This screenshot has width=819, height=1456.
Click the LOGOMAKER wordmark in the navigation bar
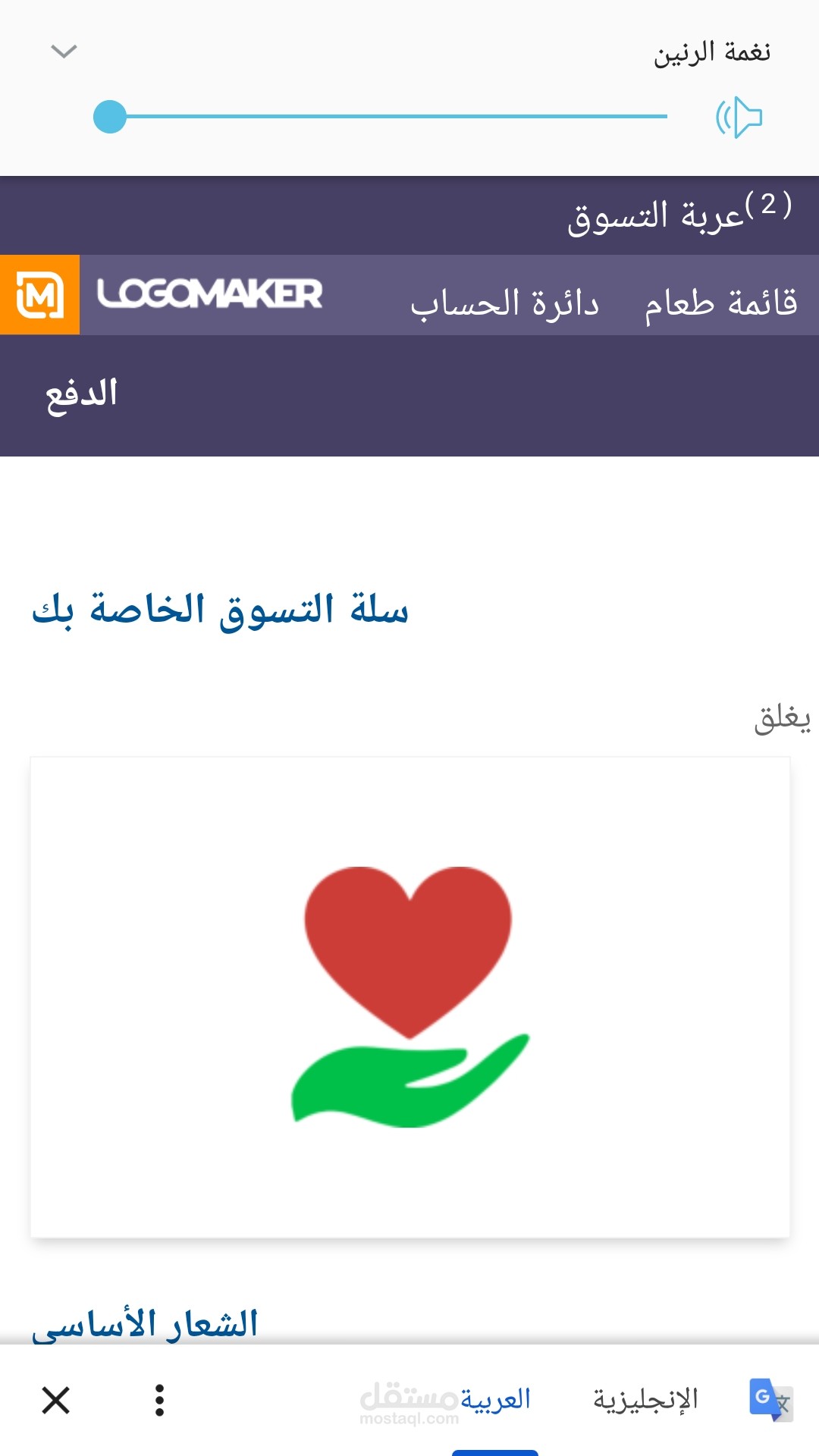click(x=209, y=296)
